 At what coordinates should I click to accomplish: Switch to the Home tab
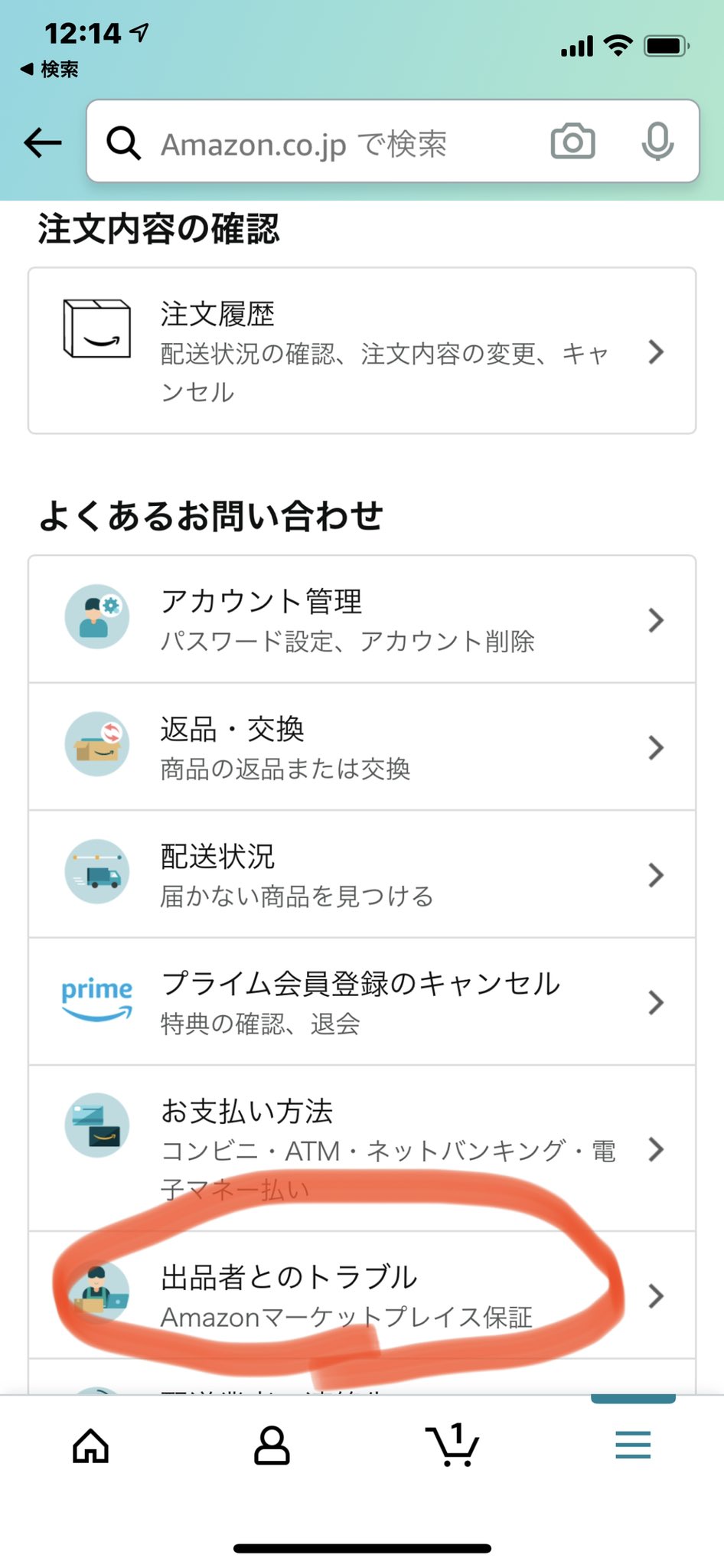tap(91, 1445)
